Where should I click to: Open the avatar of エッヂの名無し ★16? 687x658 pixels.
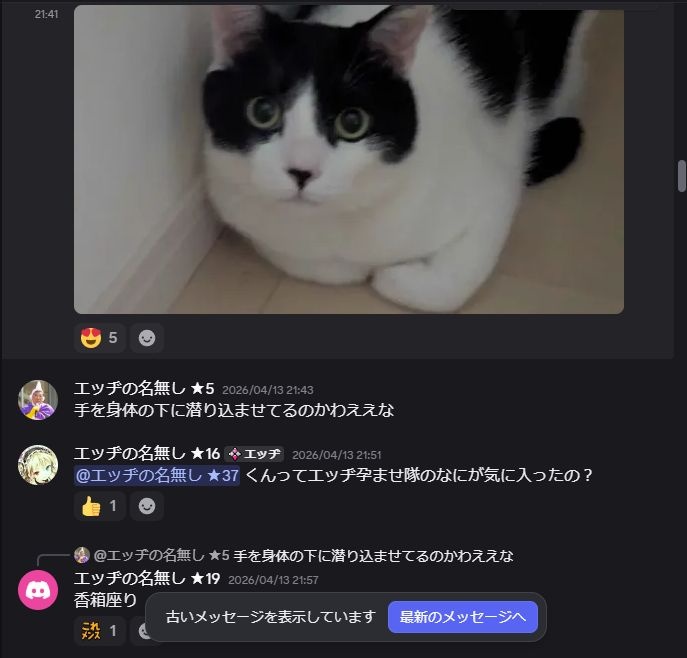tap(38, 465)
